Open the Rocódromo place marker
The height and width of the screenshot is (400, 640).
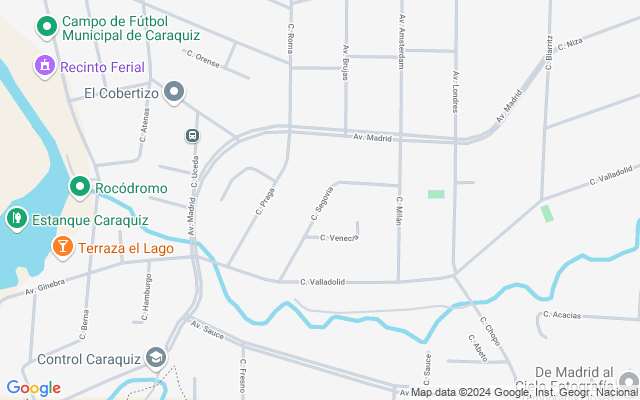[80, 186]
